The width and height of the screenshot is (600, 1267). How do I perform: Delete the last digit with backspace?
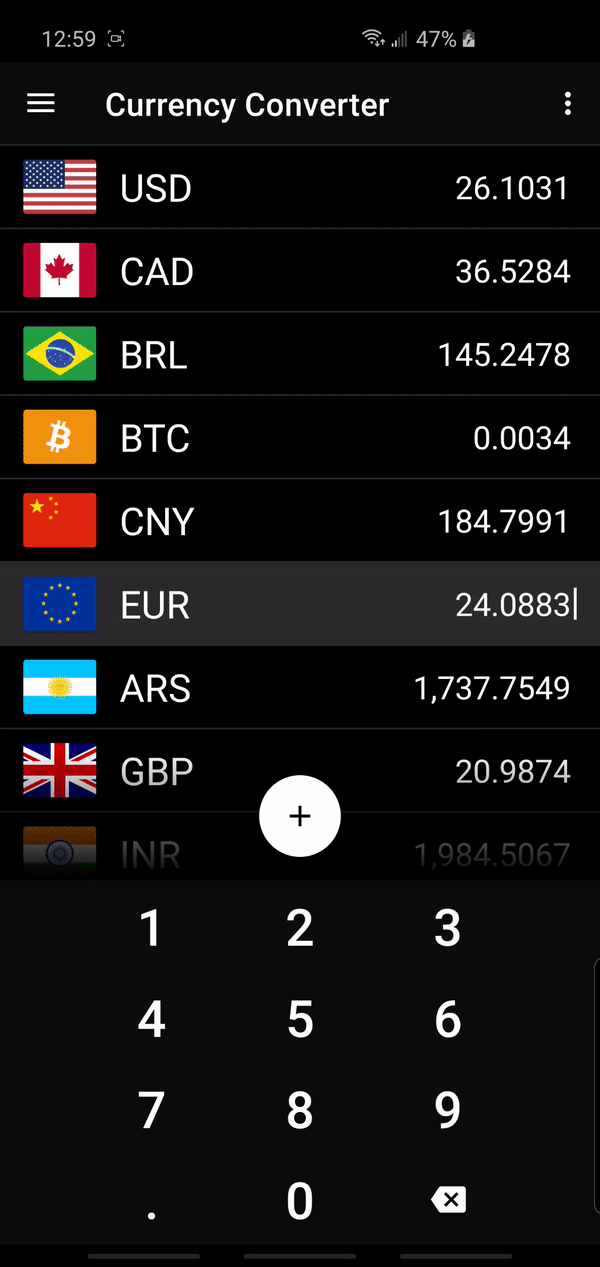448,1200
